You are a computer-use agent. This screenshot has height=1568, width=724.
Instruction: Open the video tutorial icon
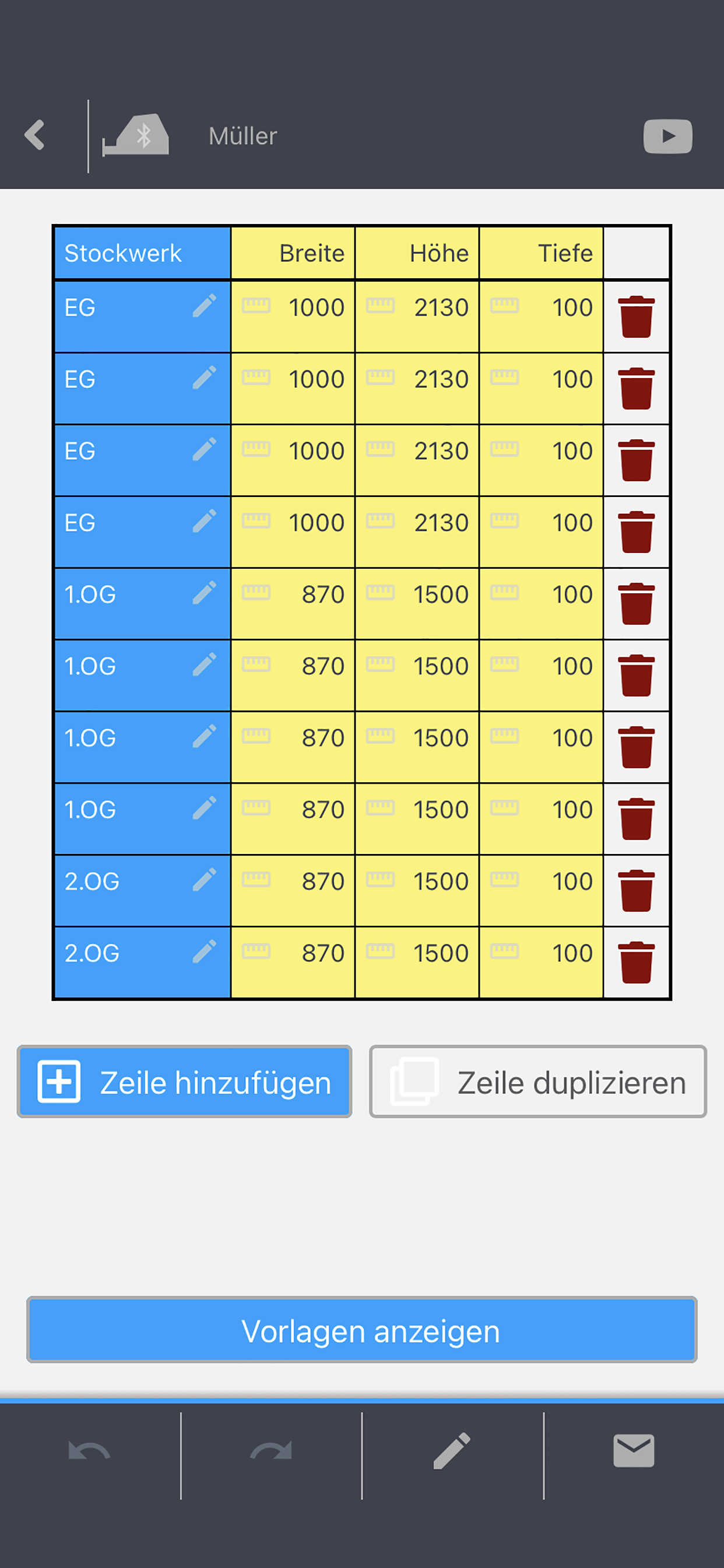pos(667,136)
